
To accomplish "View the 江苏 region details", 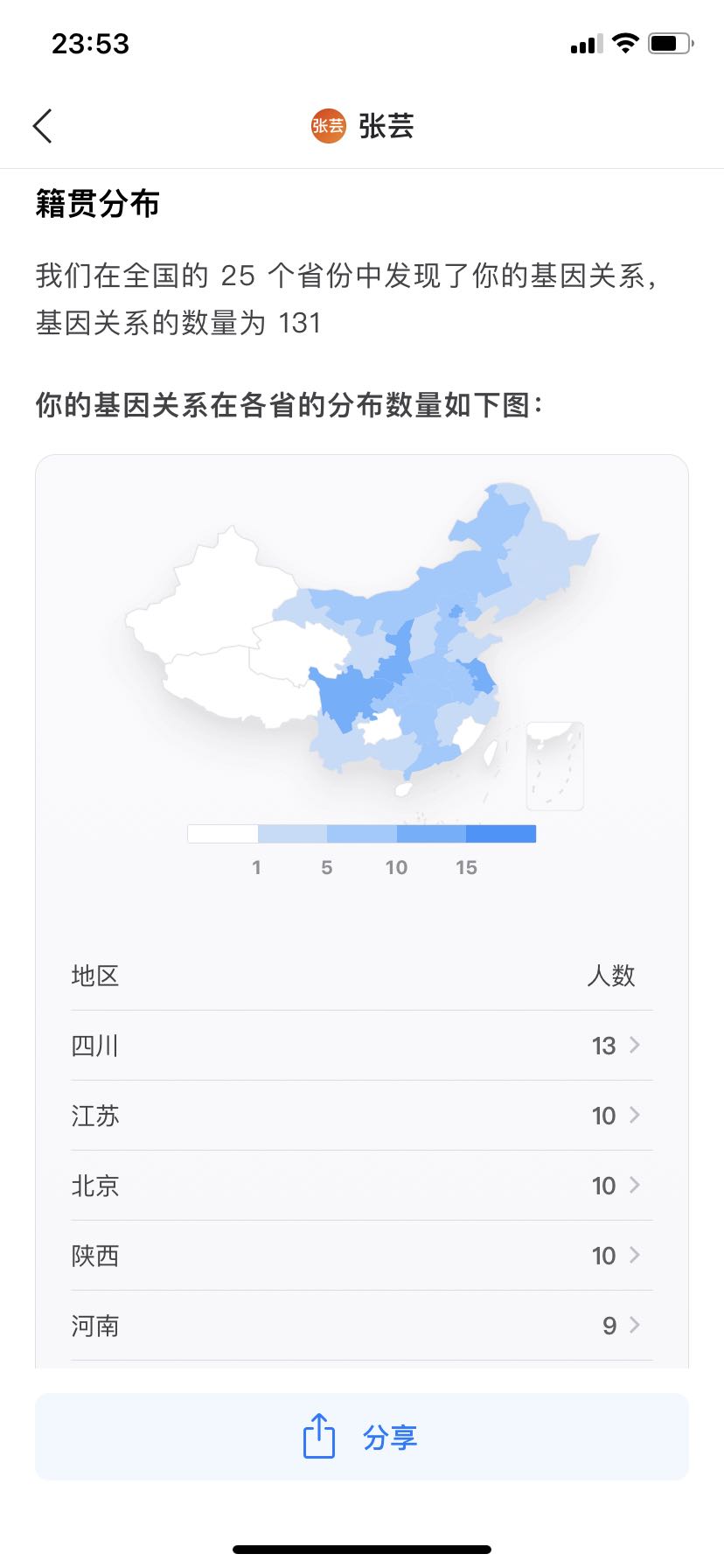I will coord(361,1116).
